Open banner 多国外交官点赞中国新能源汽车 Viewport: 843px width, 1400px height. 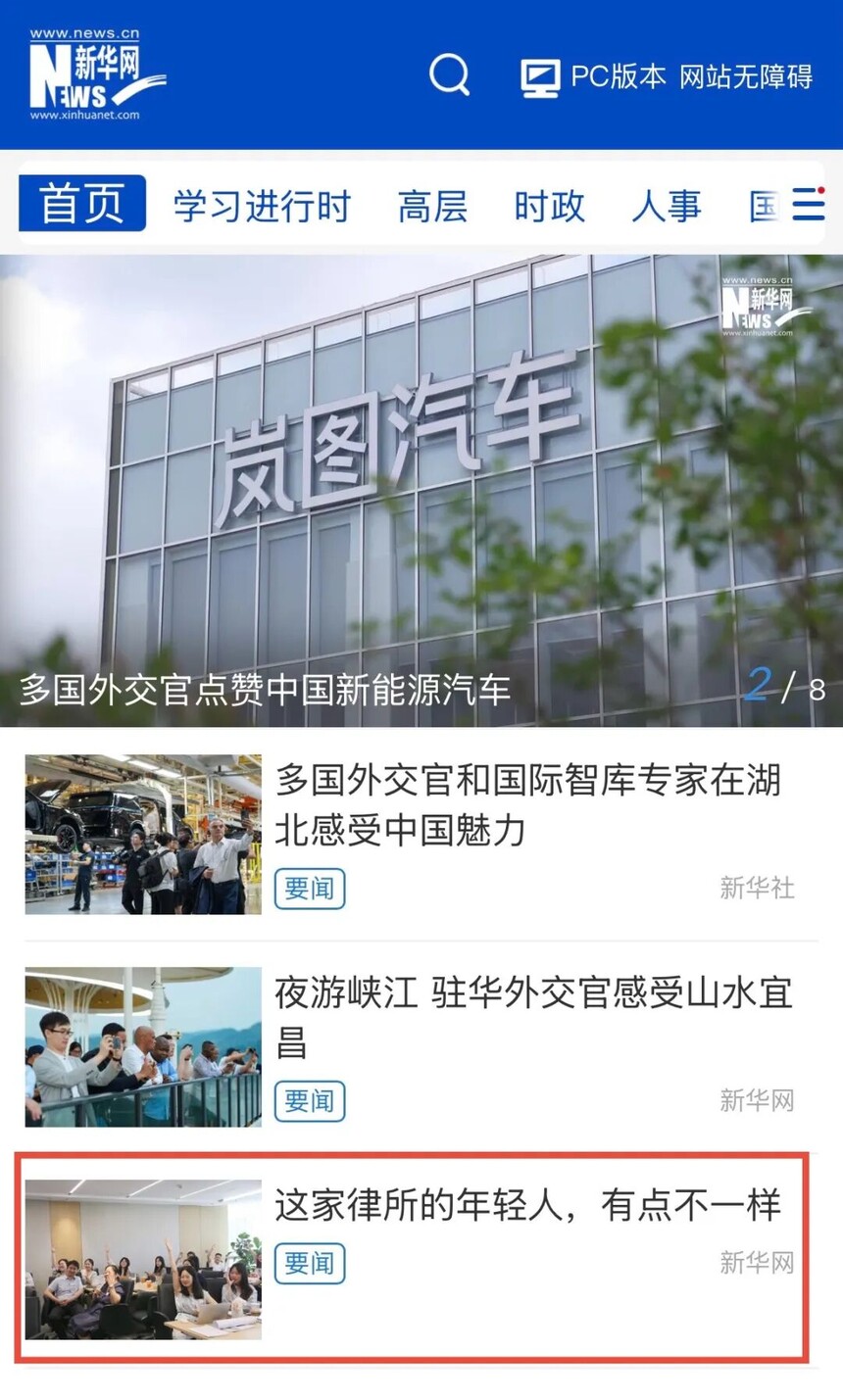click(x=421, y=491)
